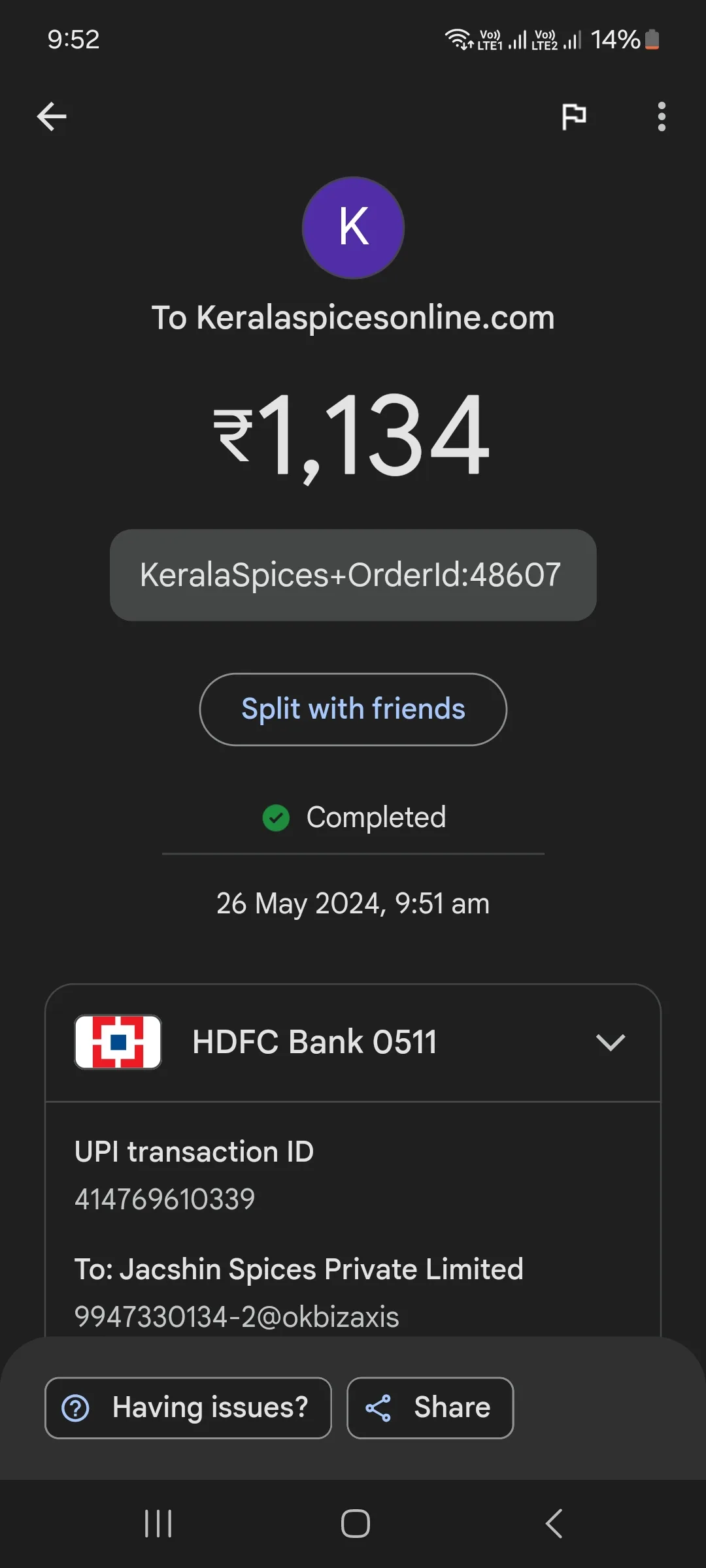Open Having issues? help
The image size is (706, 1568).
click(188, 1408)
